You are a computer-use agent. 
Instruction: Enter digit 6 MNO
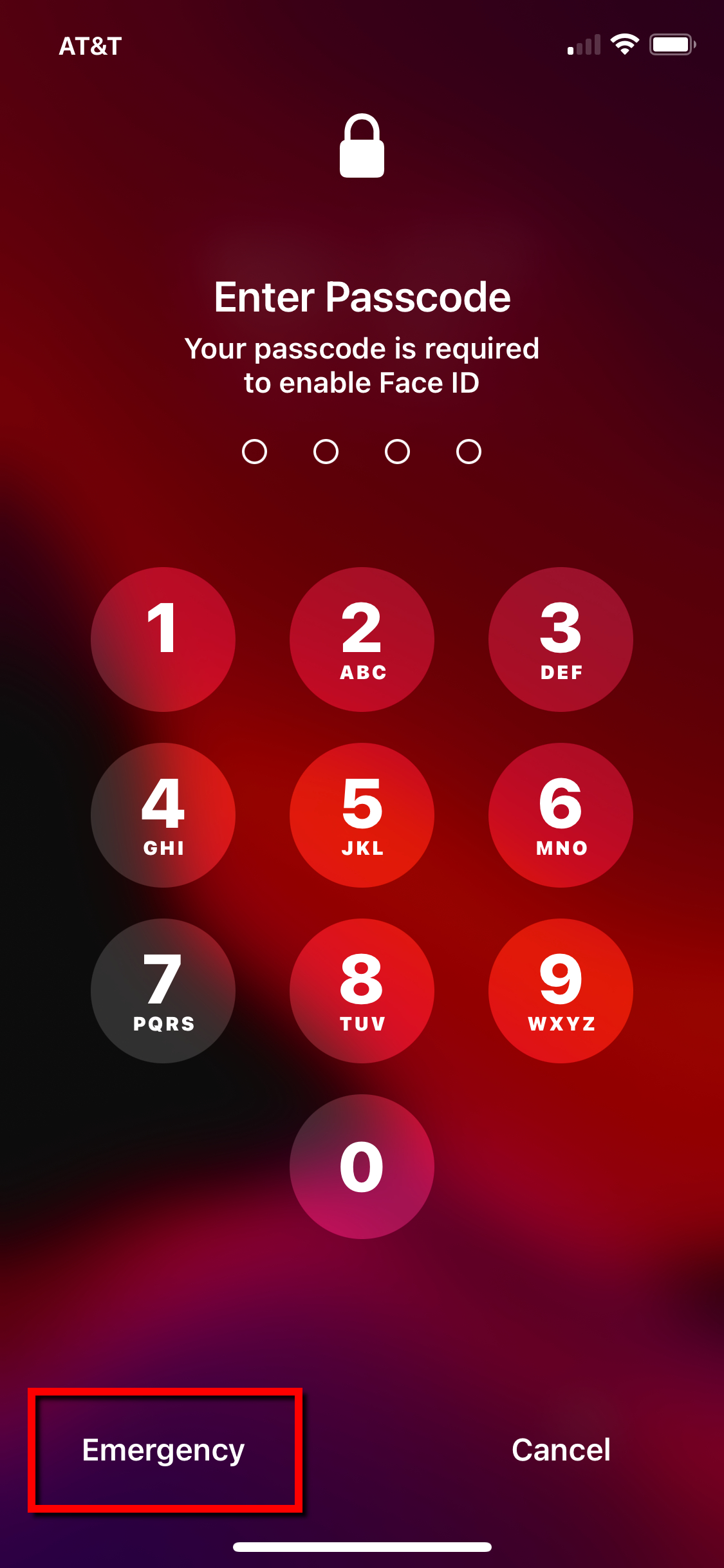(x=561, y=815)
